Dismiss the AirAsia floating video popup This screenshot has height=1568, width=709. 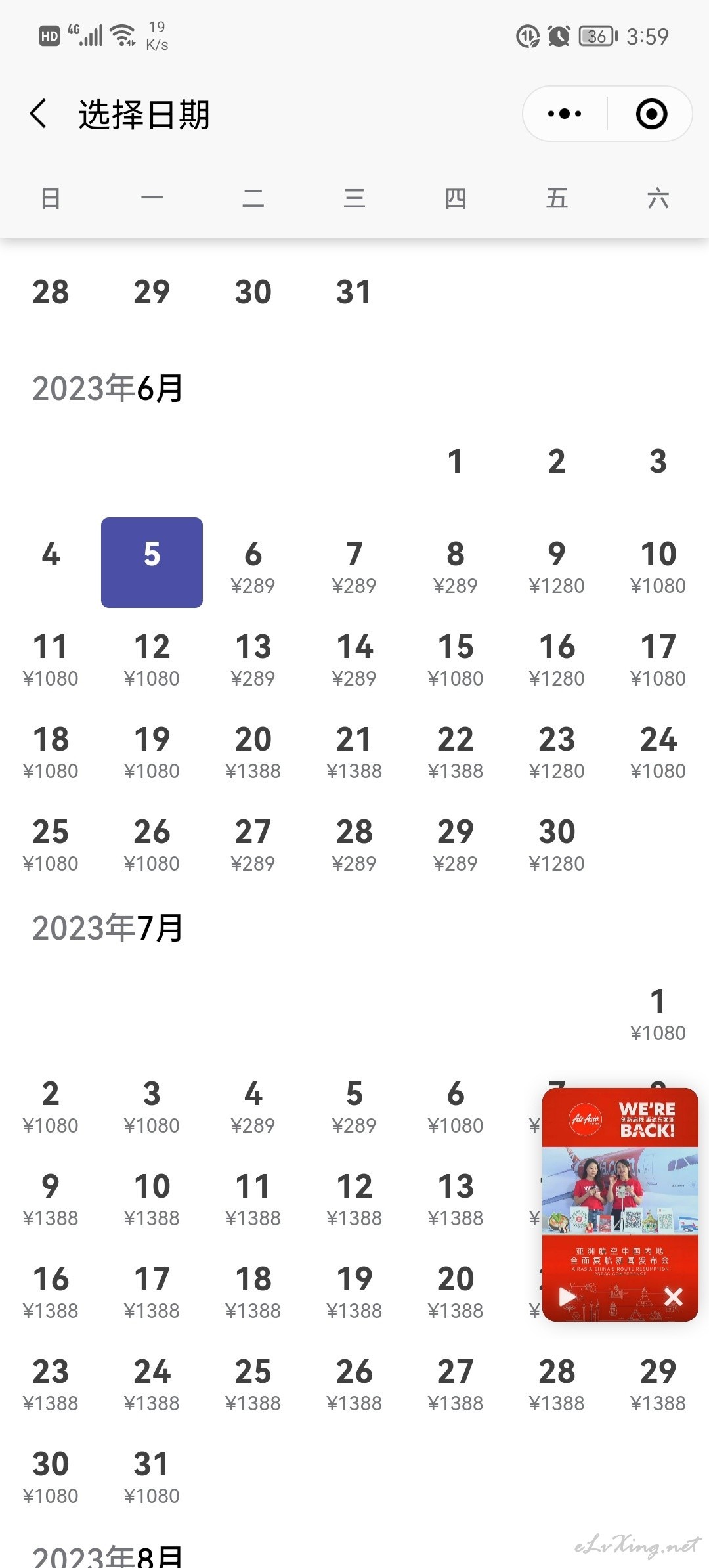[674, 1297]
